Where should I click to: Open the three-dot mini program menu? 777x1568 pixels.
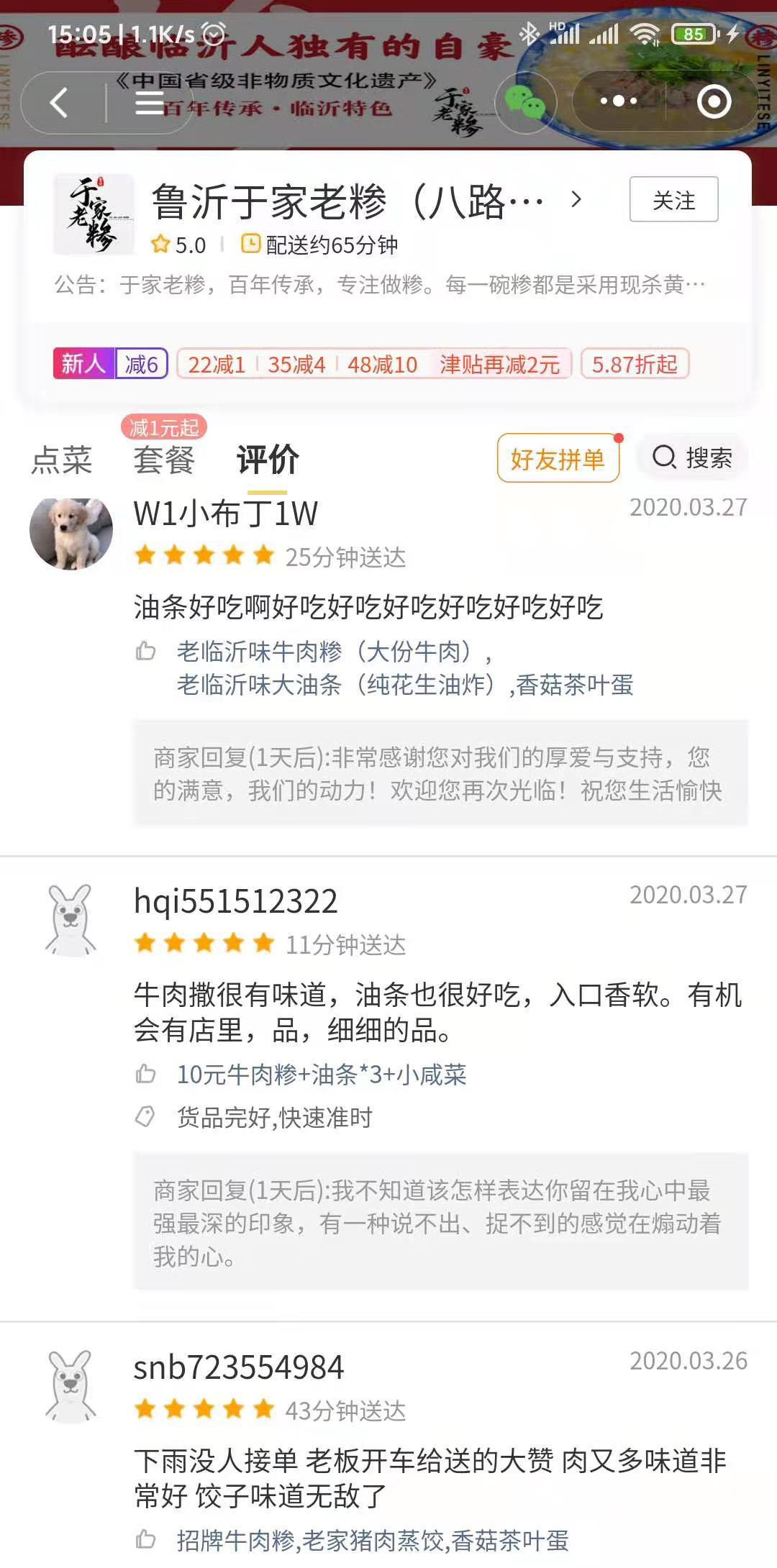click(619, 101)
